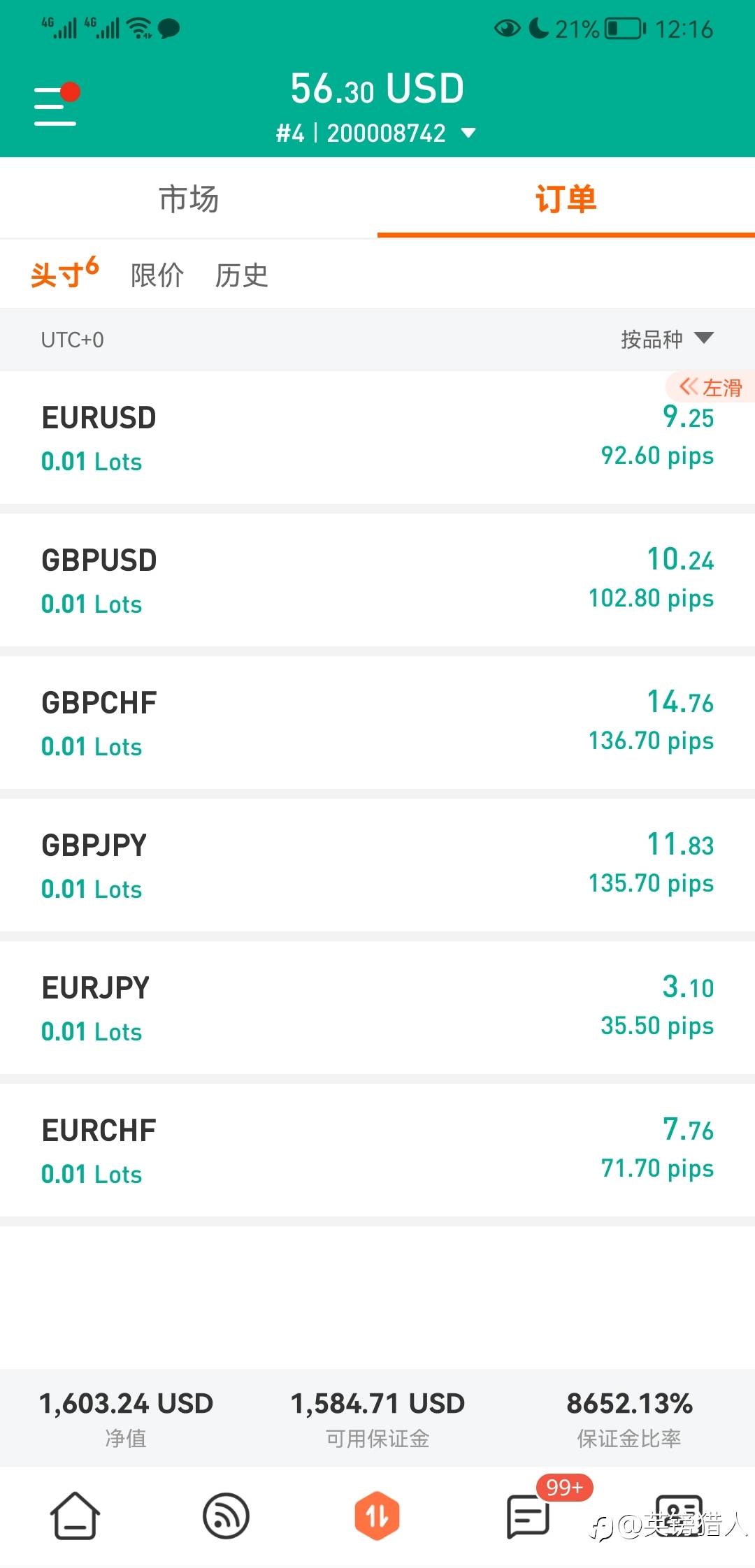Screen dimensions: 755x1568
Task: Open the profile card tab
Action: click(678, 1516)
